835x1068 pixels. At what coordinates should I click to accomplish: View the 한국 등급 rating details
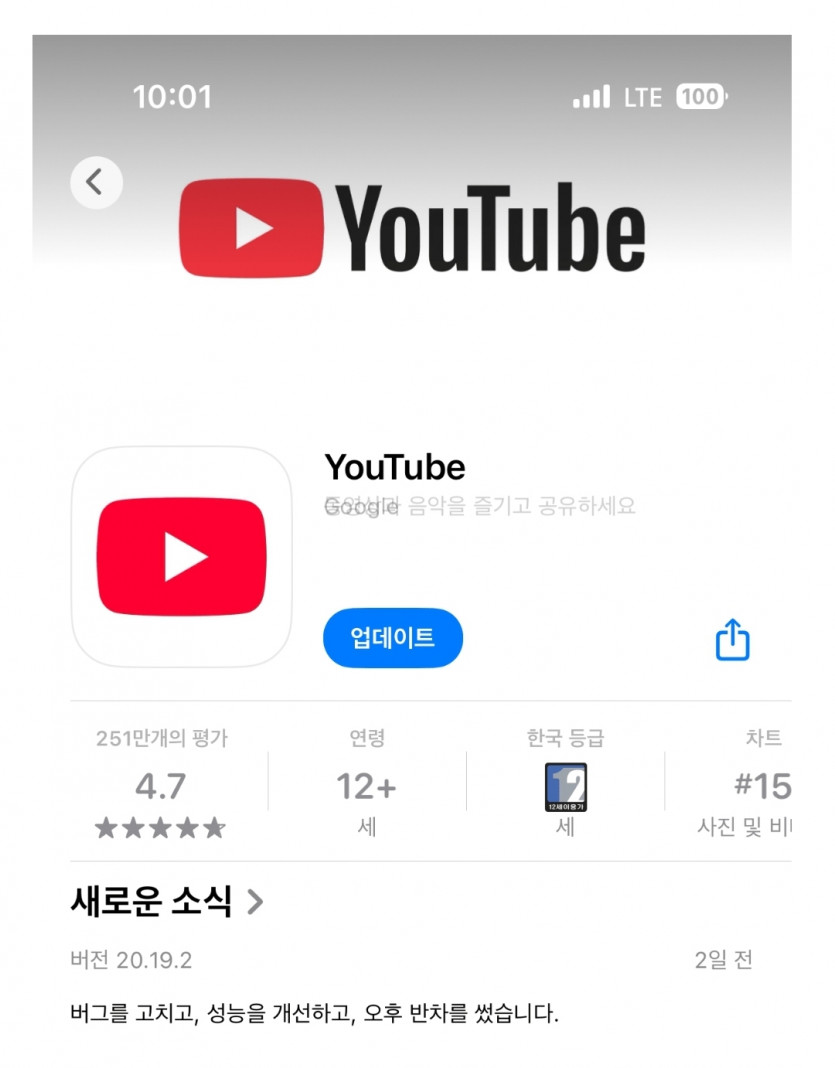coord(565,785)
